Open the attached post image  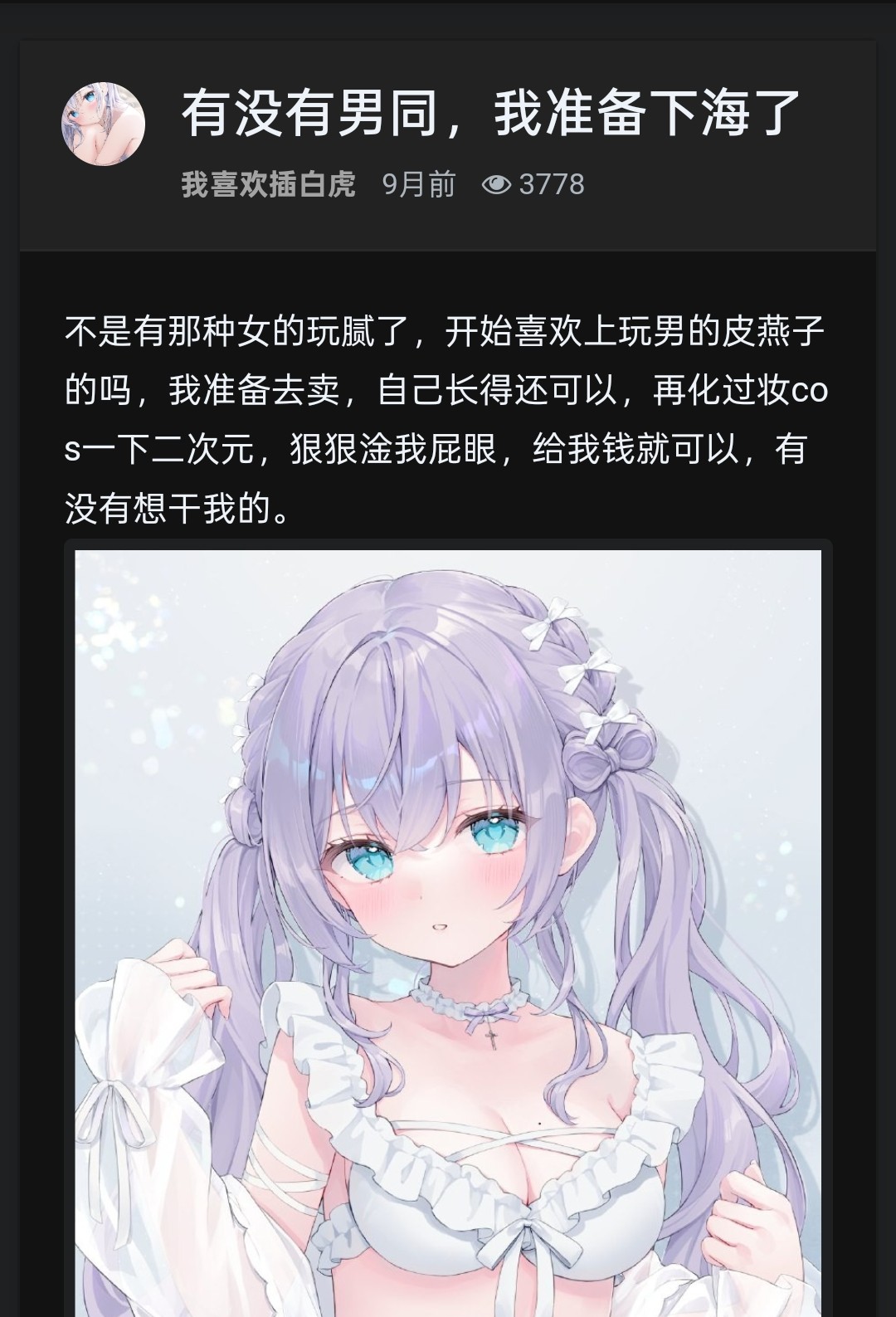(x=448, y=929)
